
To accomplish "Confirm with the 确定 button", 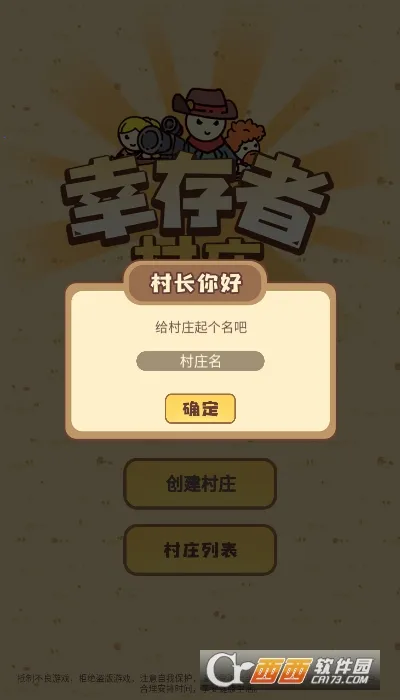I will point(200,408).
